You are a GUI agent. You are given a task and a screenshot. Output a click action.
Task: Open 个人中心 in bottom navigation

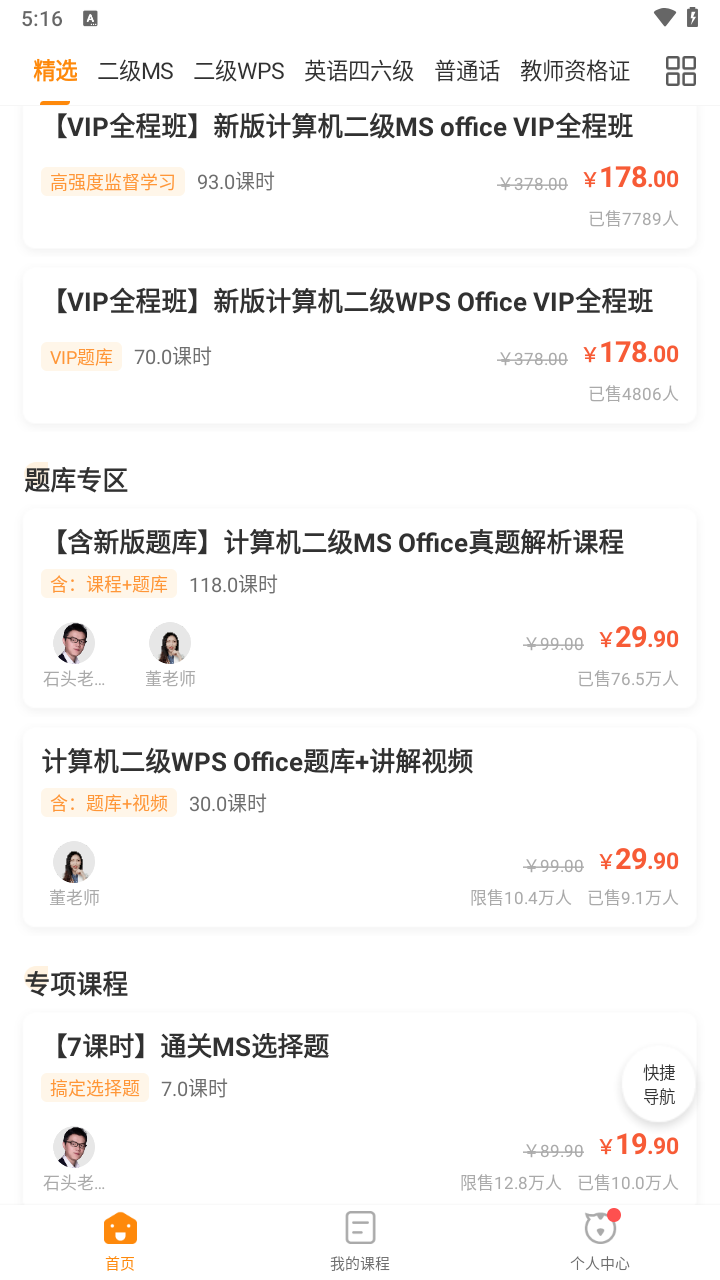[x=600, y=1241]
